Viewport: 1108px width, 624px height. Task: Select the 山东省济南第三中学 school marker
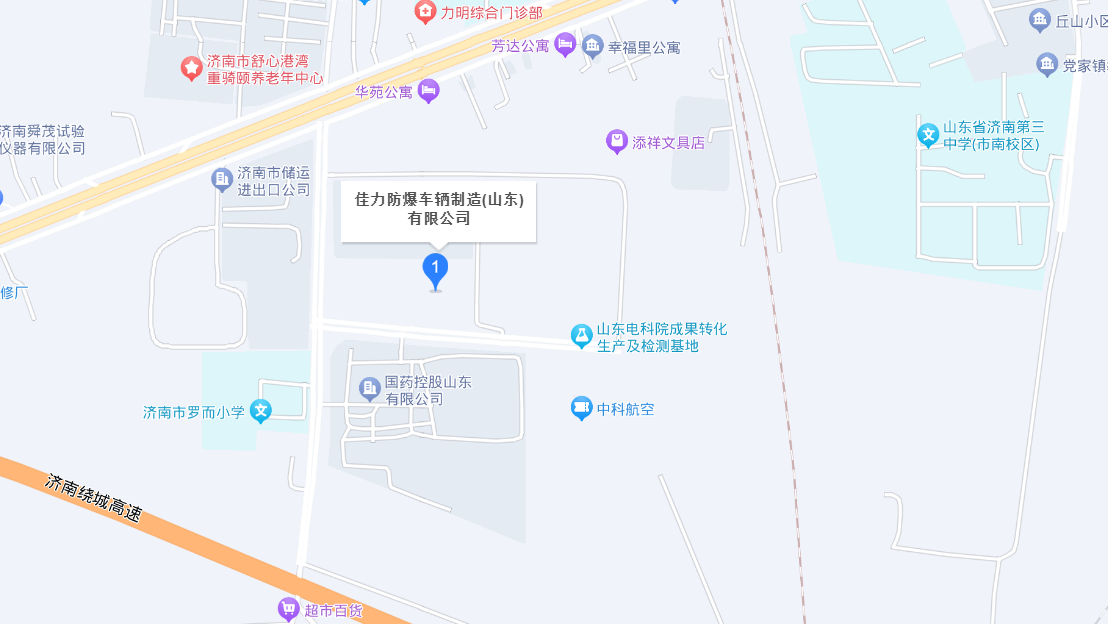click(x=929, y=134)
